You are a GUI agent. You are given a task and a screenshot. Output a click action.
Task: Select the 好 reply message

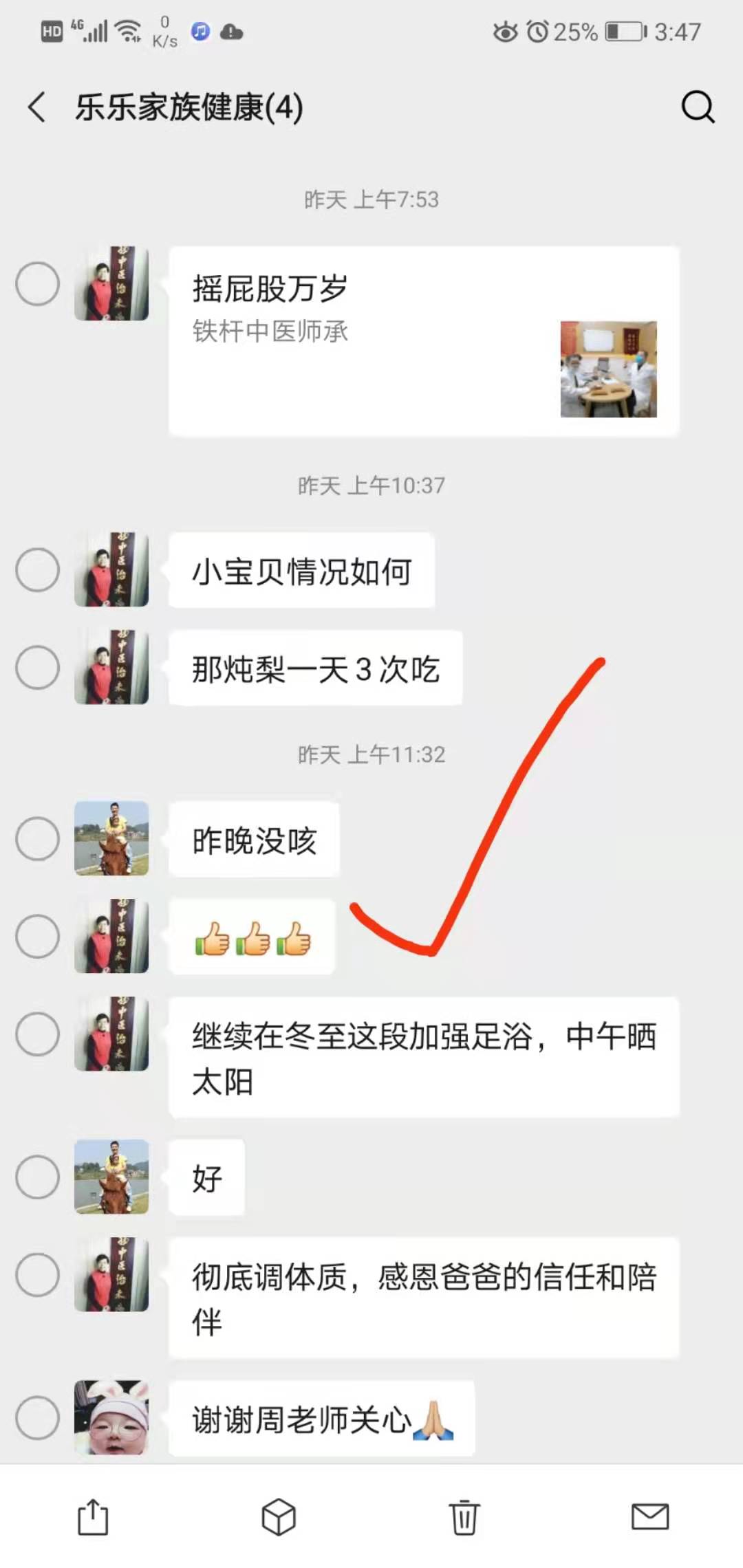tap(38, 1177)
